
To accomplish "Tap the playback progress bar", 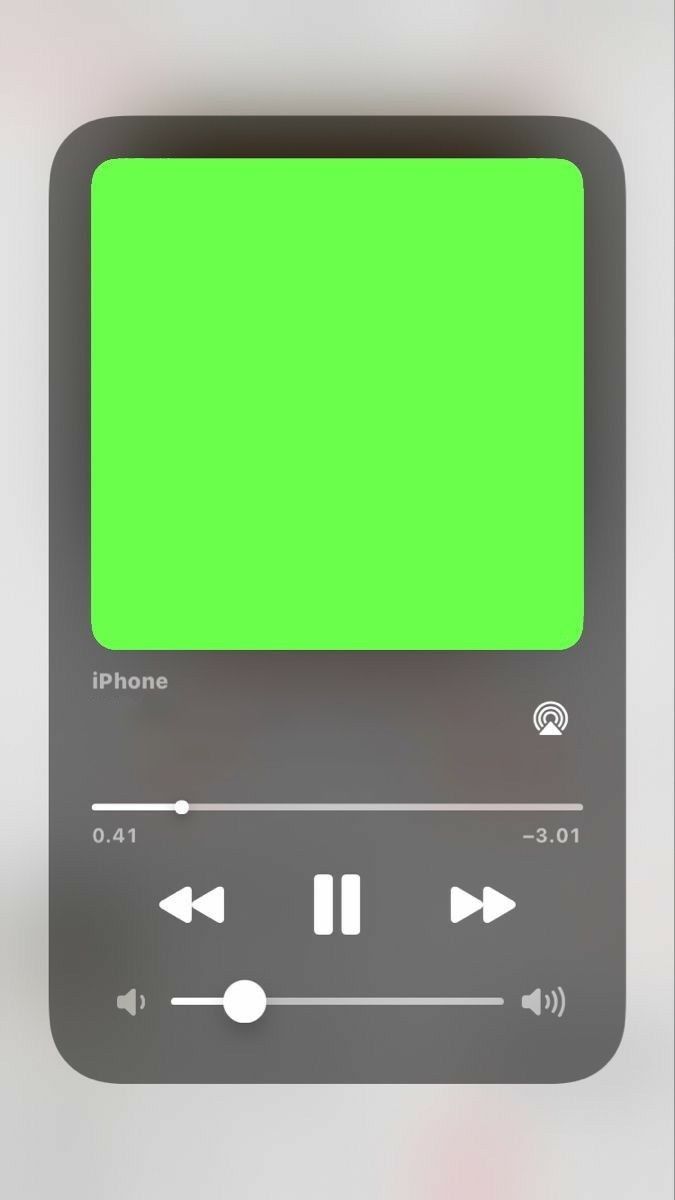I will (x=337, y=806).
